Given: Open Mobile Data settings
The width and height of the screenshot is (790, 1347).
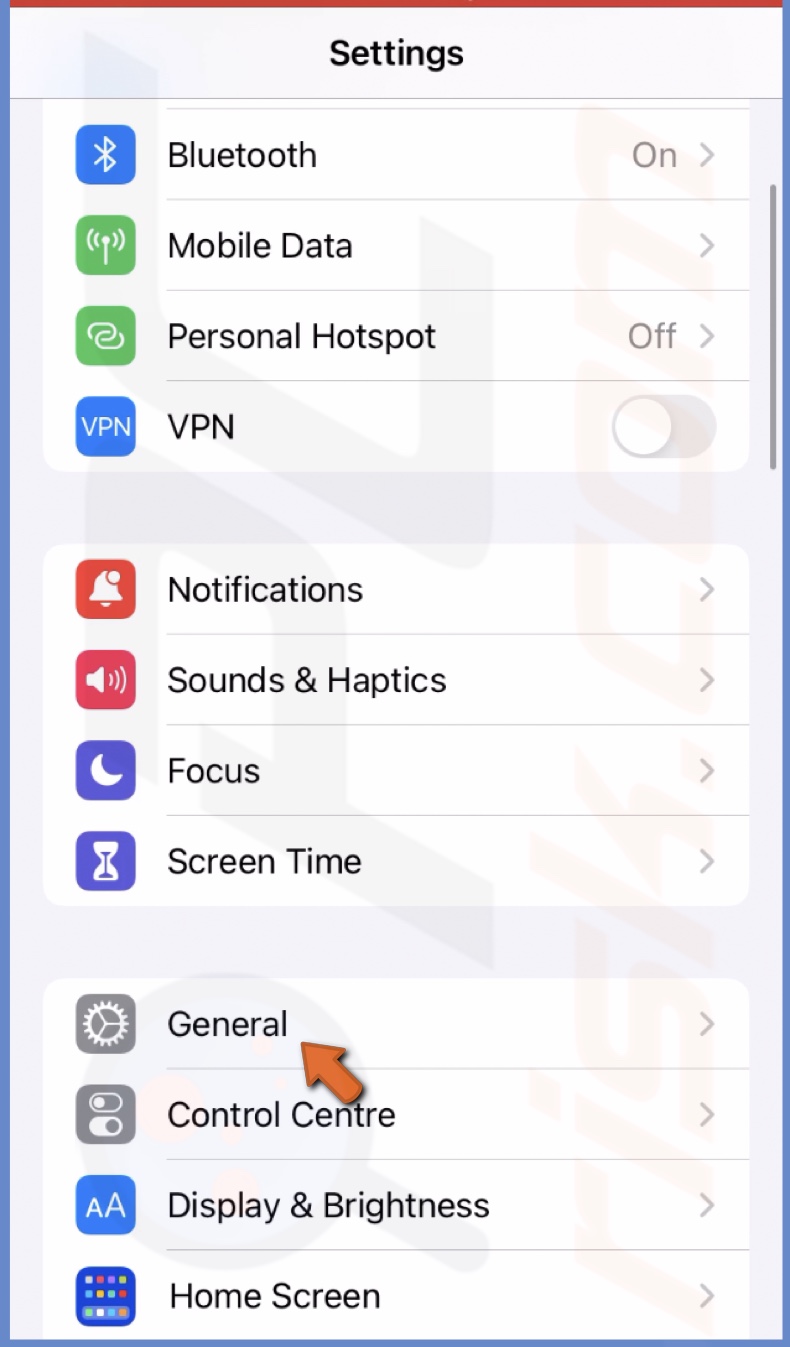Looking at the screenshot, I should click(x=400, y=245).
